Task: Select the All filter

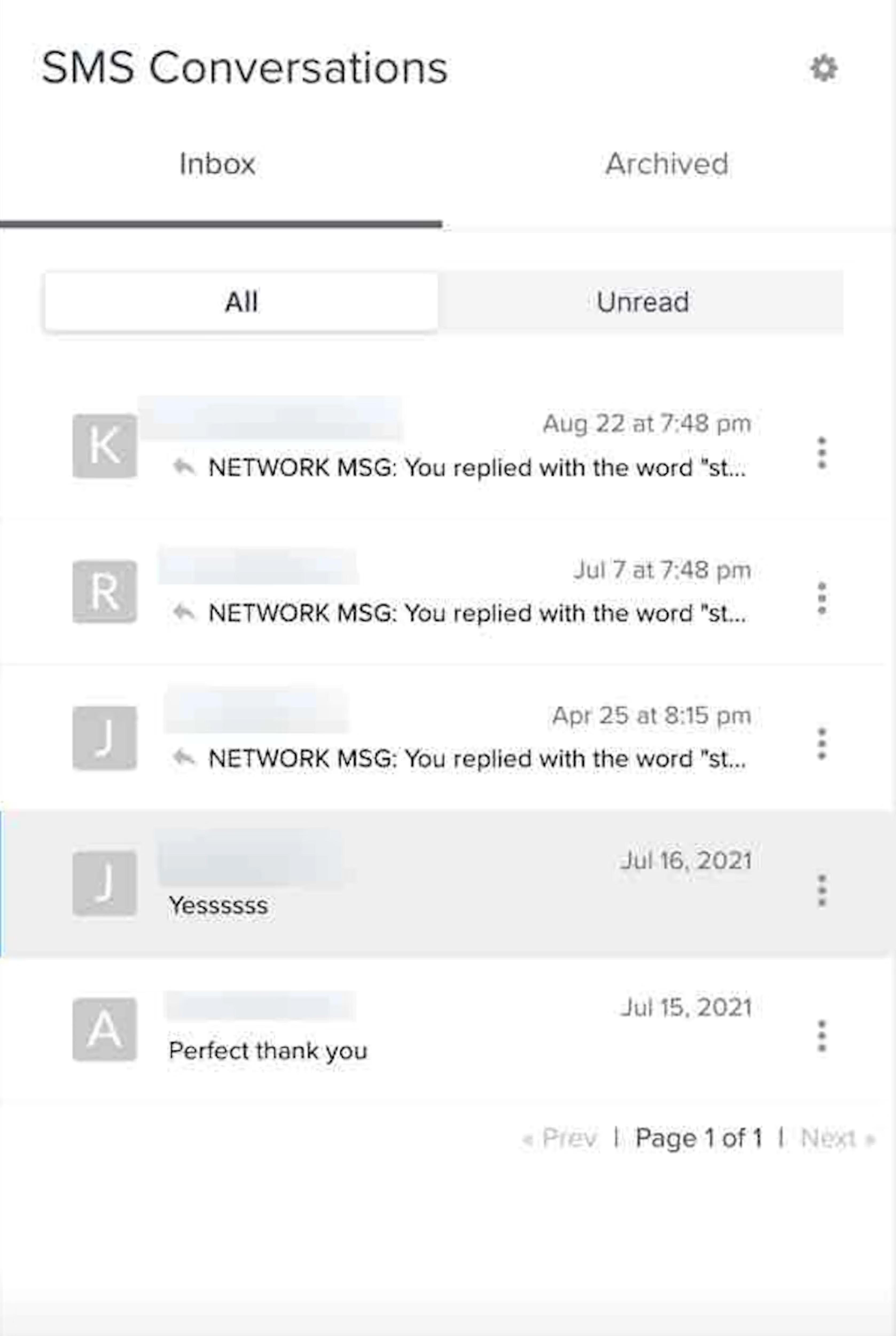Action: (x=241, y=302)
